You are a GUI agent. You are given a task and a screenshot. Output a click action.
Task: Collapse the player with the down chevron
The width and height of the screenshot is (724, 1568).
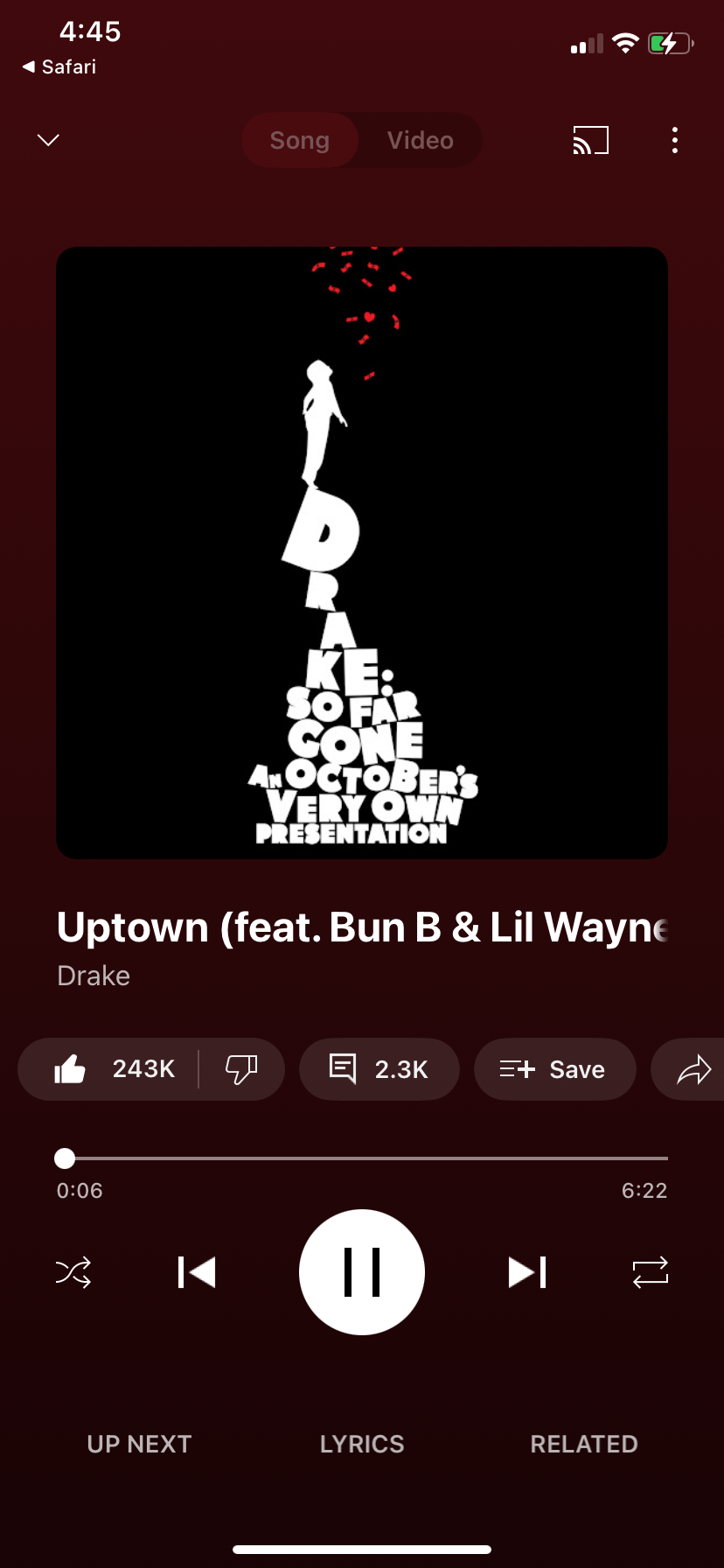[49, 140]
